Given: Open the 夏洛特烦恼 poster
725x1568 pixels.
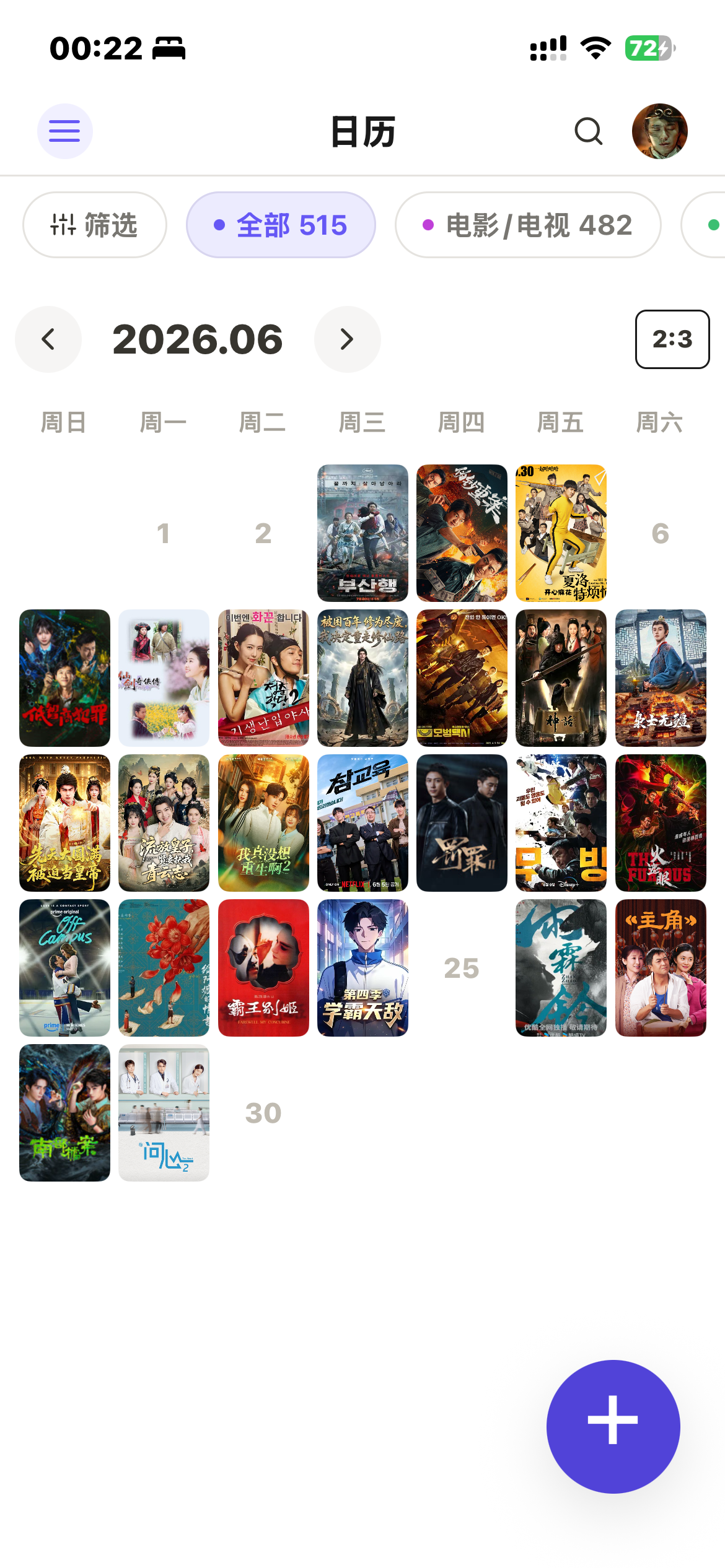Looking at the screenshot, I should (x=561, y=533).
